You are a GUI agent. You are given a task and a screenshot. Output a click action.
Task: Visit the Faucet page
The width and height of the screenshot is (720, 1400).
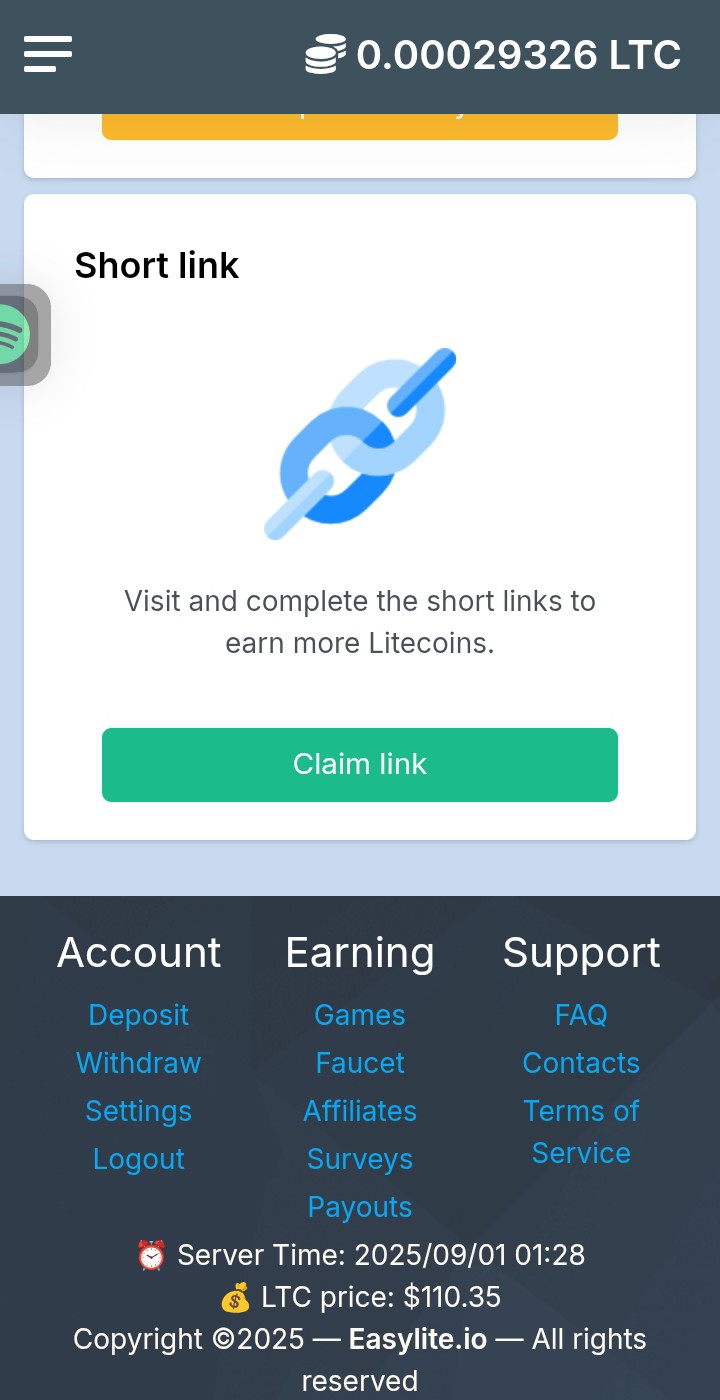pos(360,1063)
